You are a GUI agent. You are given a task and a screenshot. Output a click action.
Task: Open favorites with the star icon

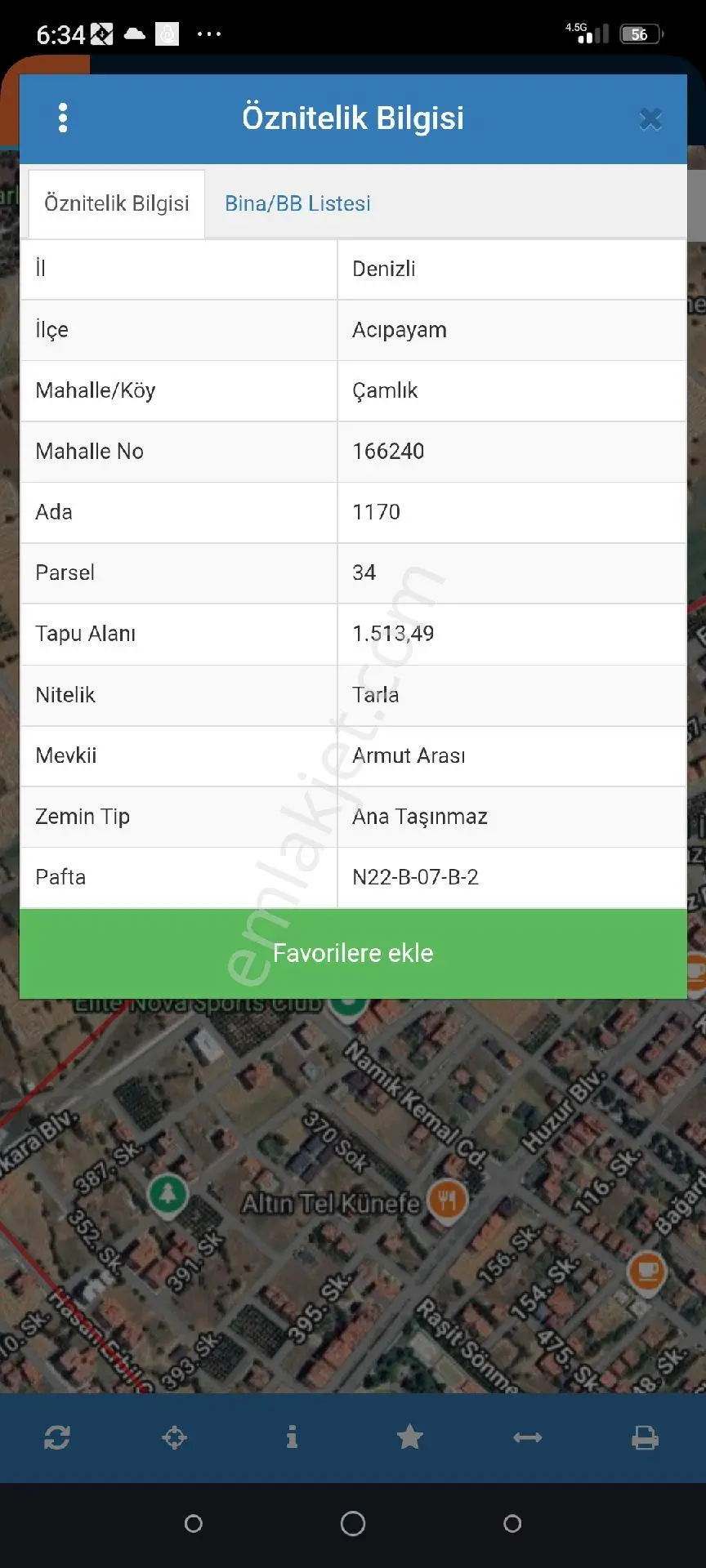(409, 1437)
